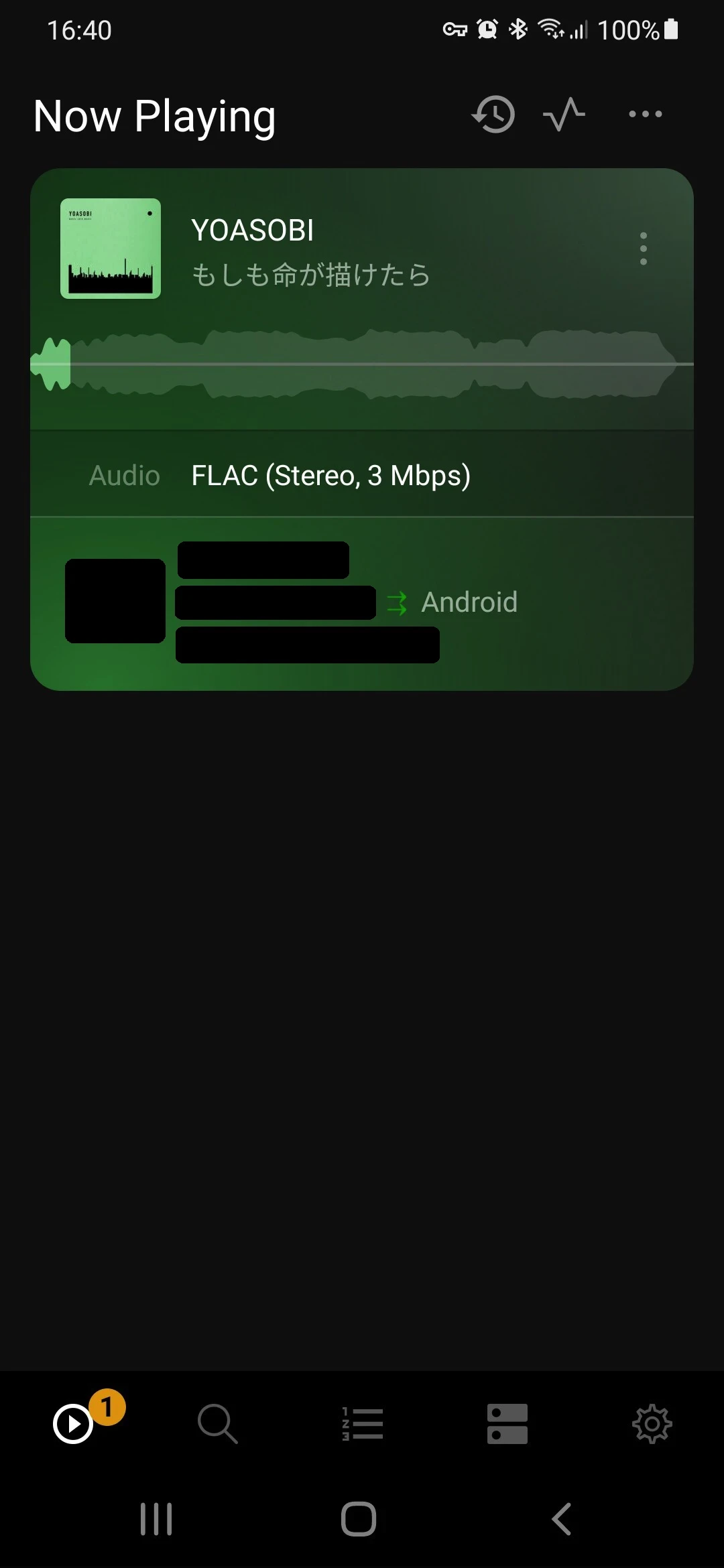Open options for the YOASOBI track
This screenshot has height=1568, width=724.
point(644,249)
